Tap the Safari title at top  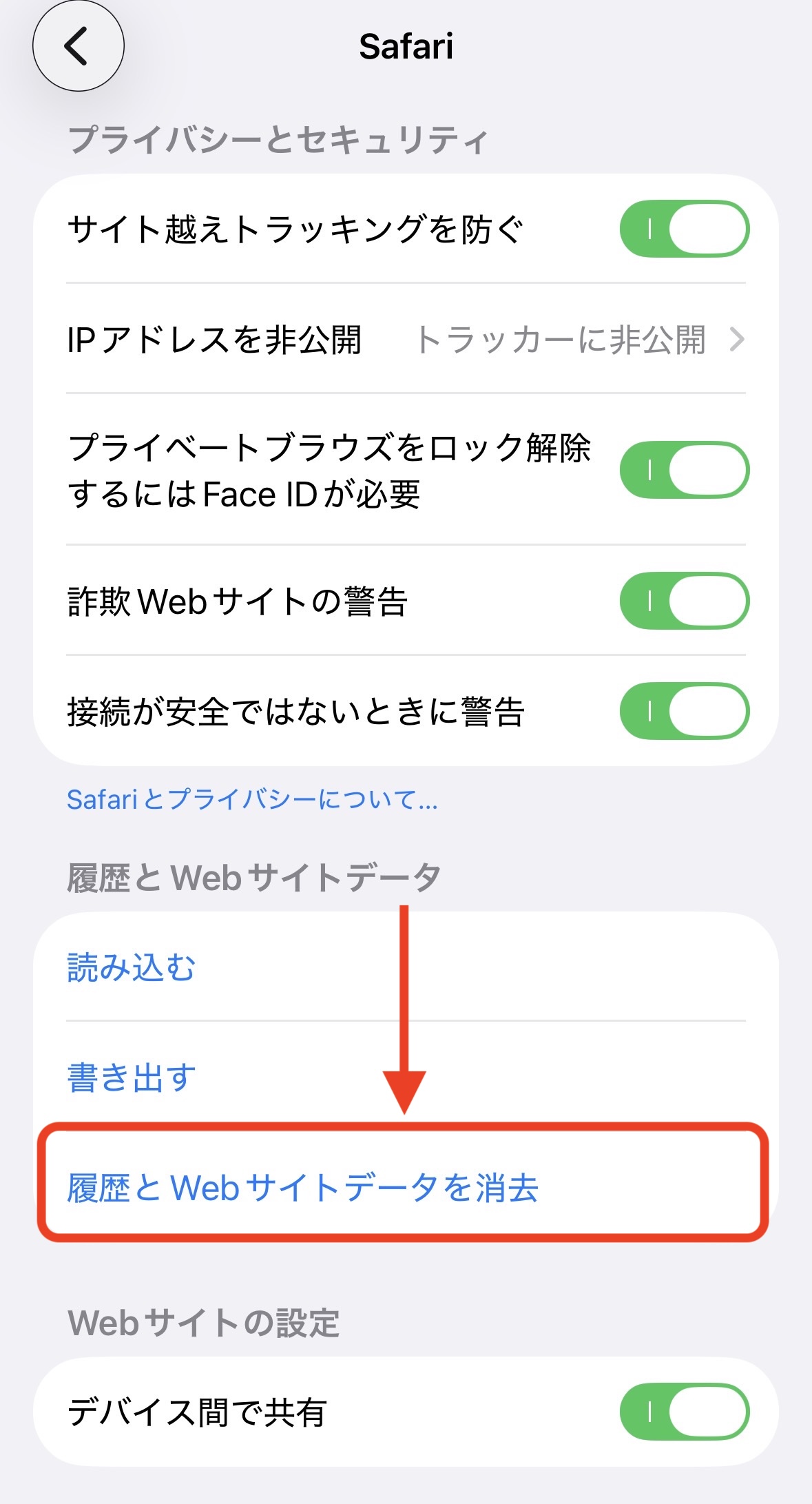click(x=406, y=47)
